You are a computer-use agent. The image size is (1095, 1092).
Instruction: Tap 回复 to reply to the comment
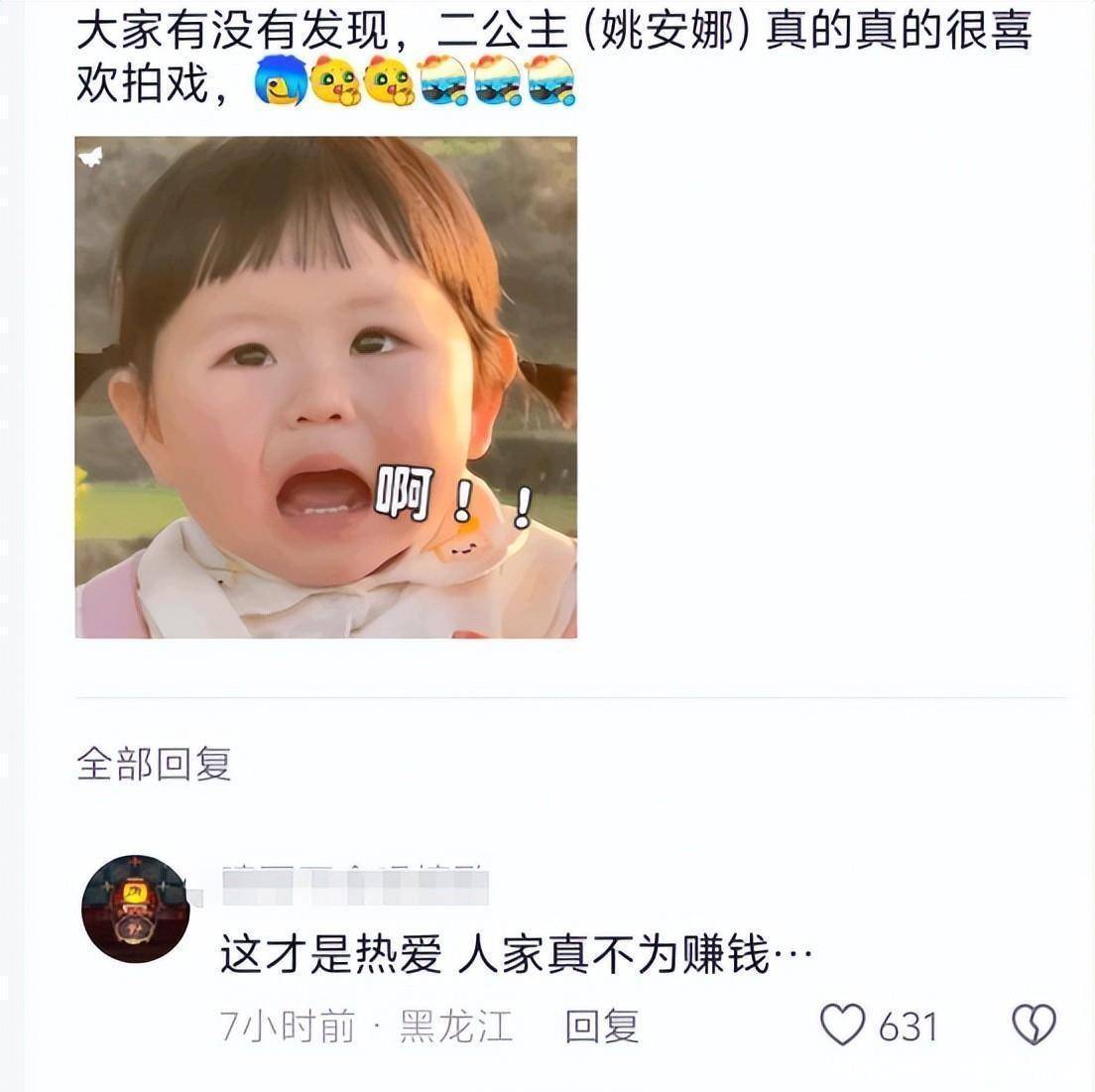(x=601, y=1026)
